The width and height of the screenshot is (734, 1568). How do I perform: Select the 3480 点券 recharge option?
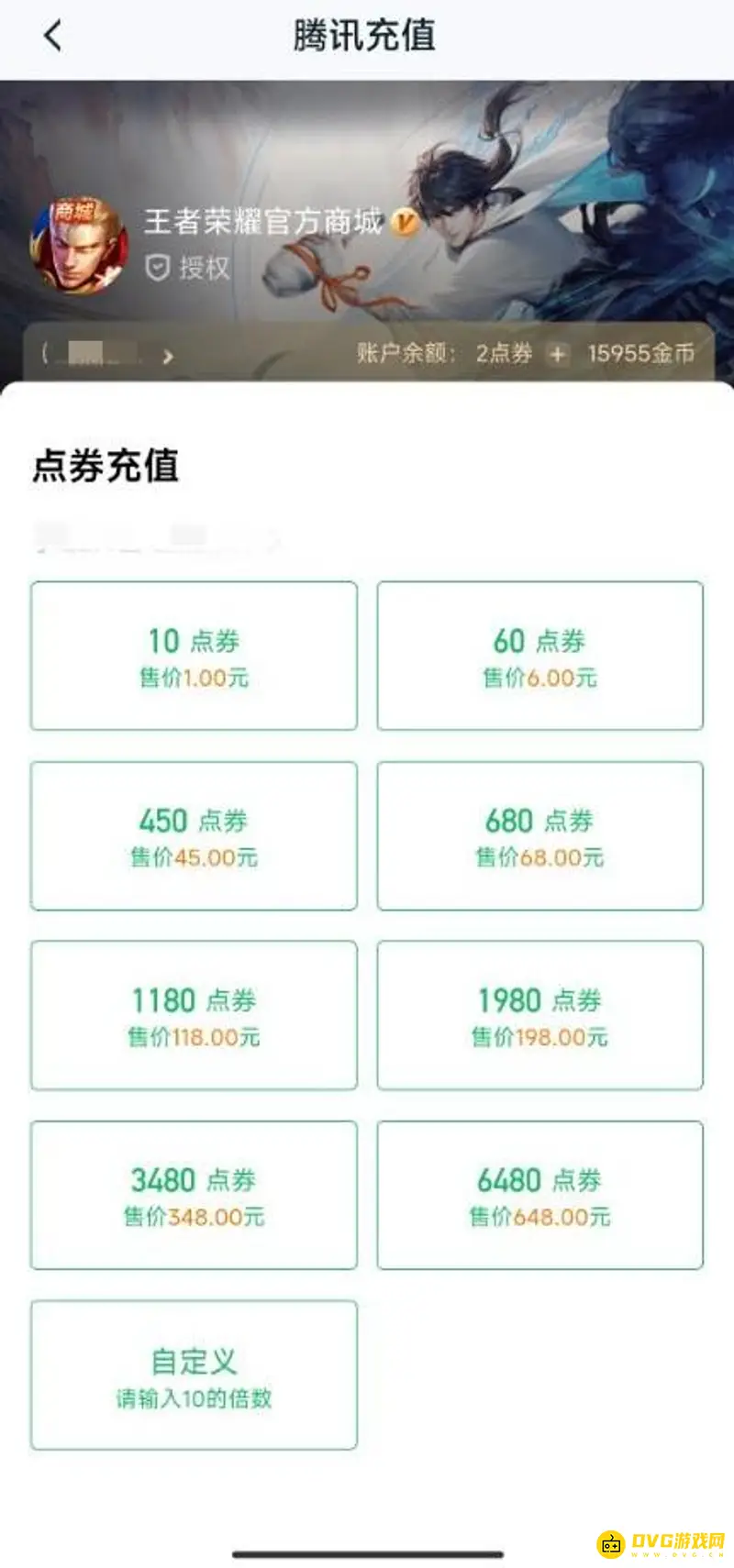click(194, 1195)
